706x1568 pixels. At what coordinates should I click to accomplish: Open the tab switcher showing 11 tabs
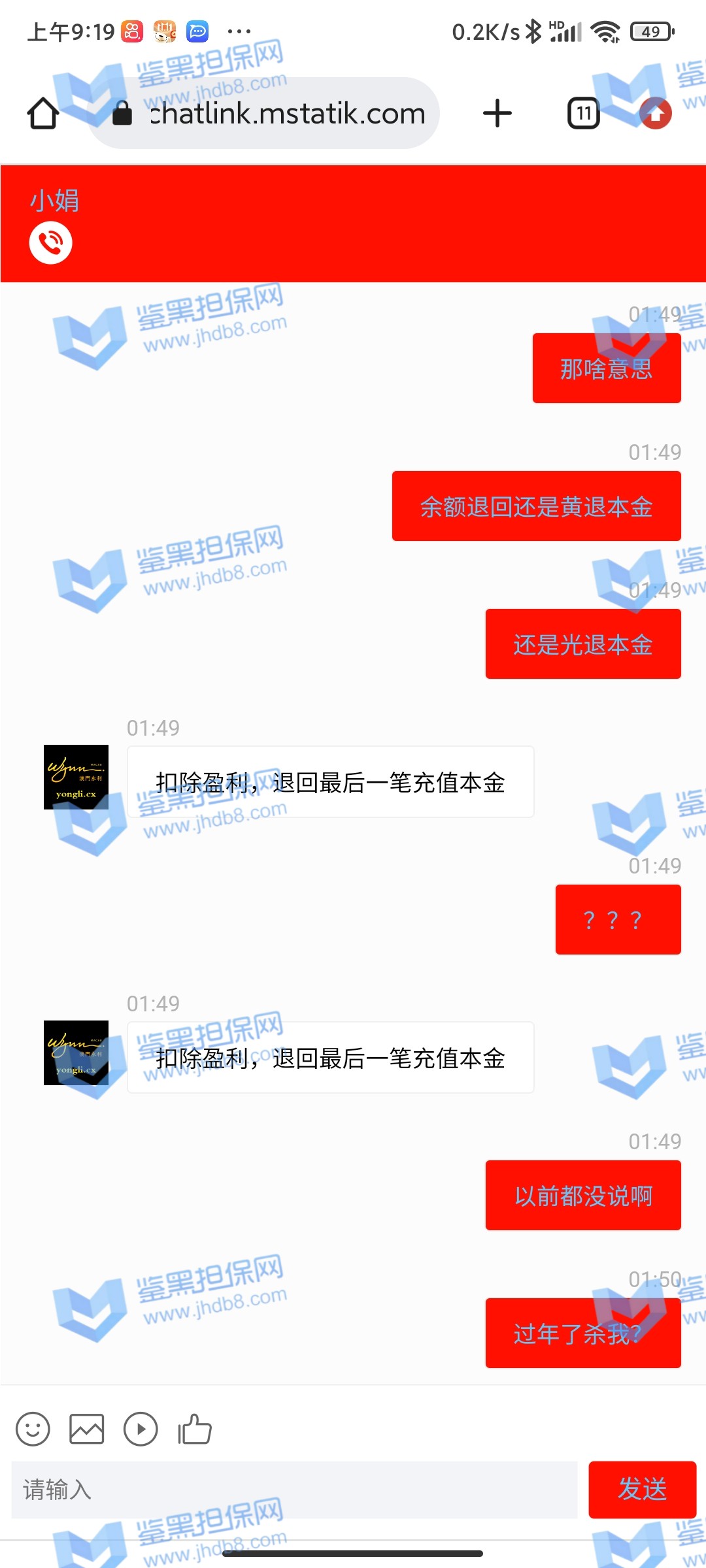(583, 114)
